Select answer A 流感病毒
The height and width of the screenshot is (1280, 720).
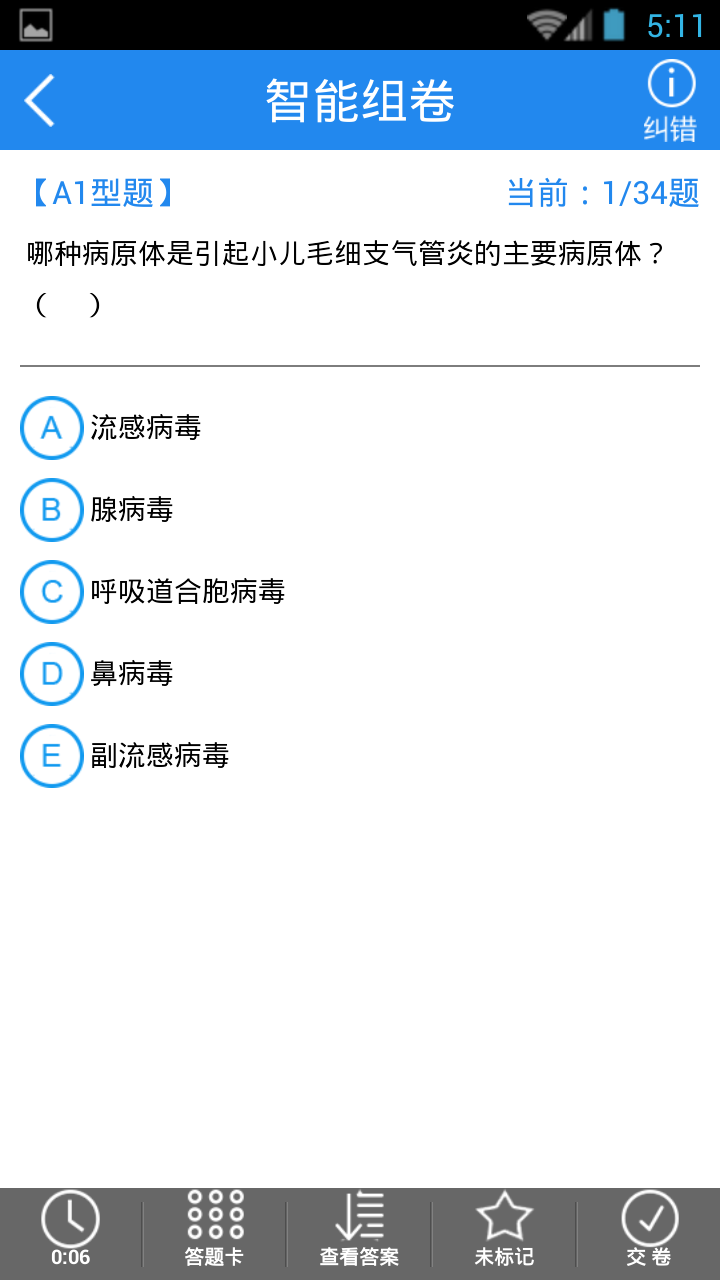coord(52,428)
